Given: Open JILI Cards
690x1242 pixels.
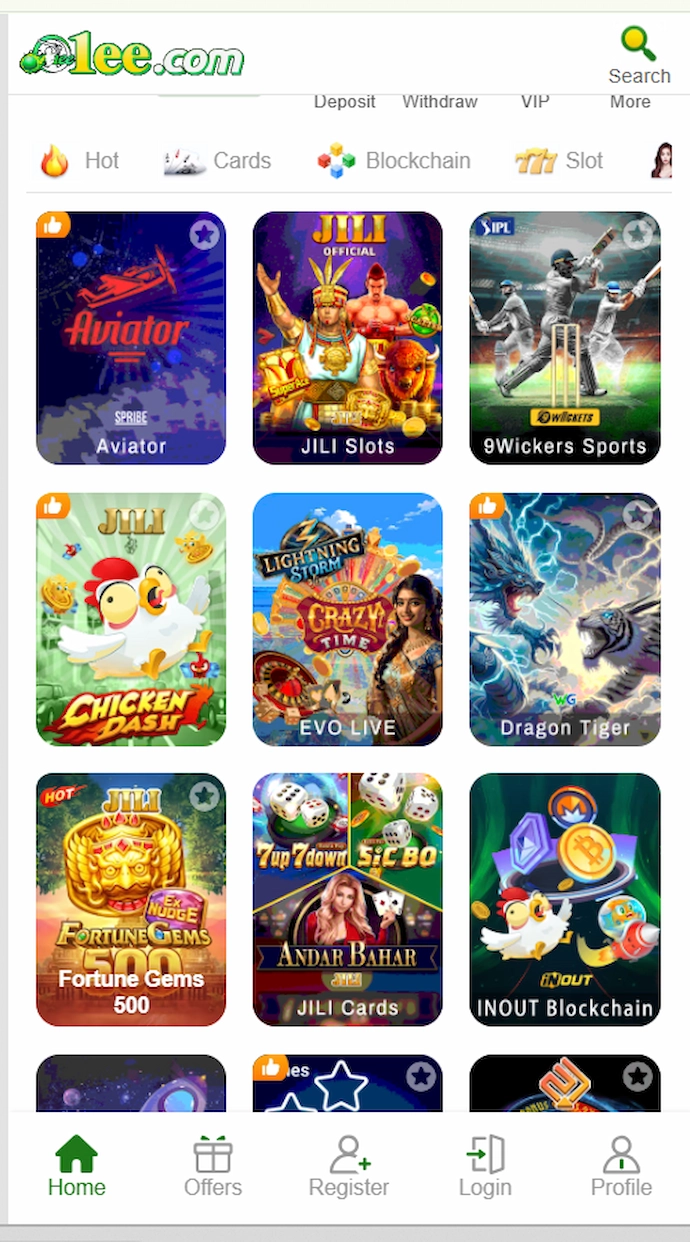Looking at the screenshot, I should tap(347, 899).
